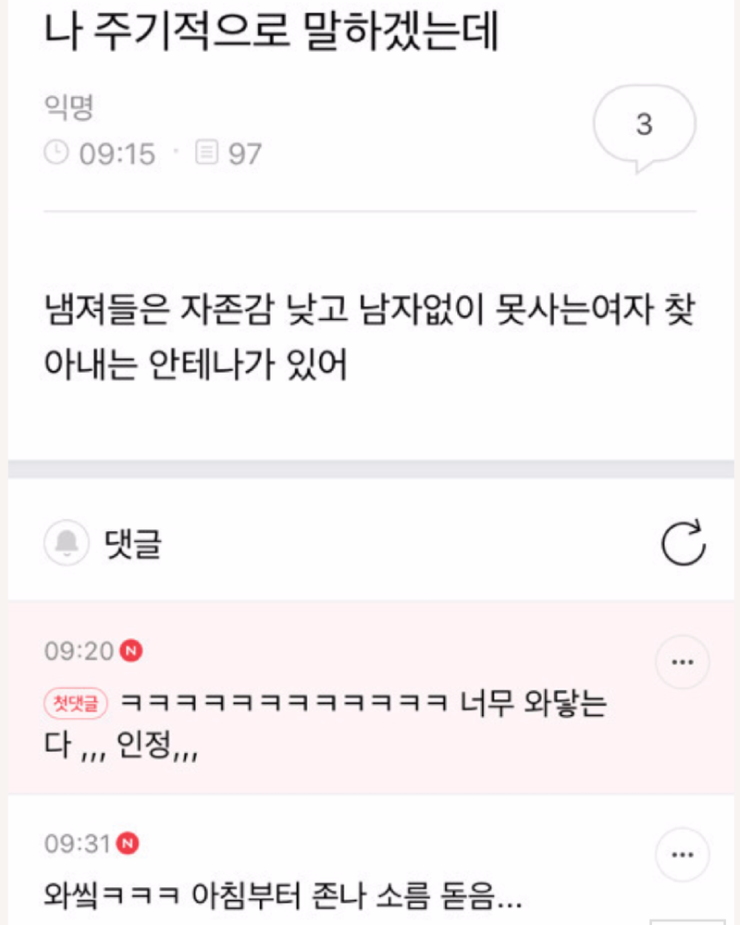740x925 pixels.
Task: Open the comment bubble showing 3
Action: [644, 127]
